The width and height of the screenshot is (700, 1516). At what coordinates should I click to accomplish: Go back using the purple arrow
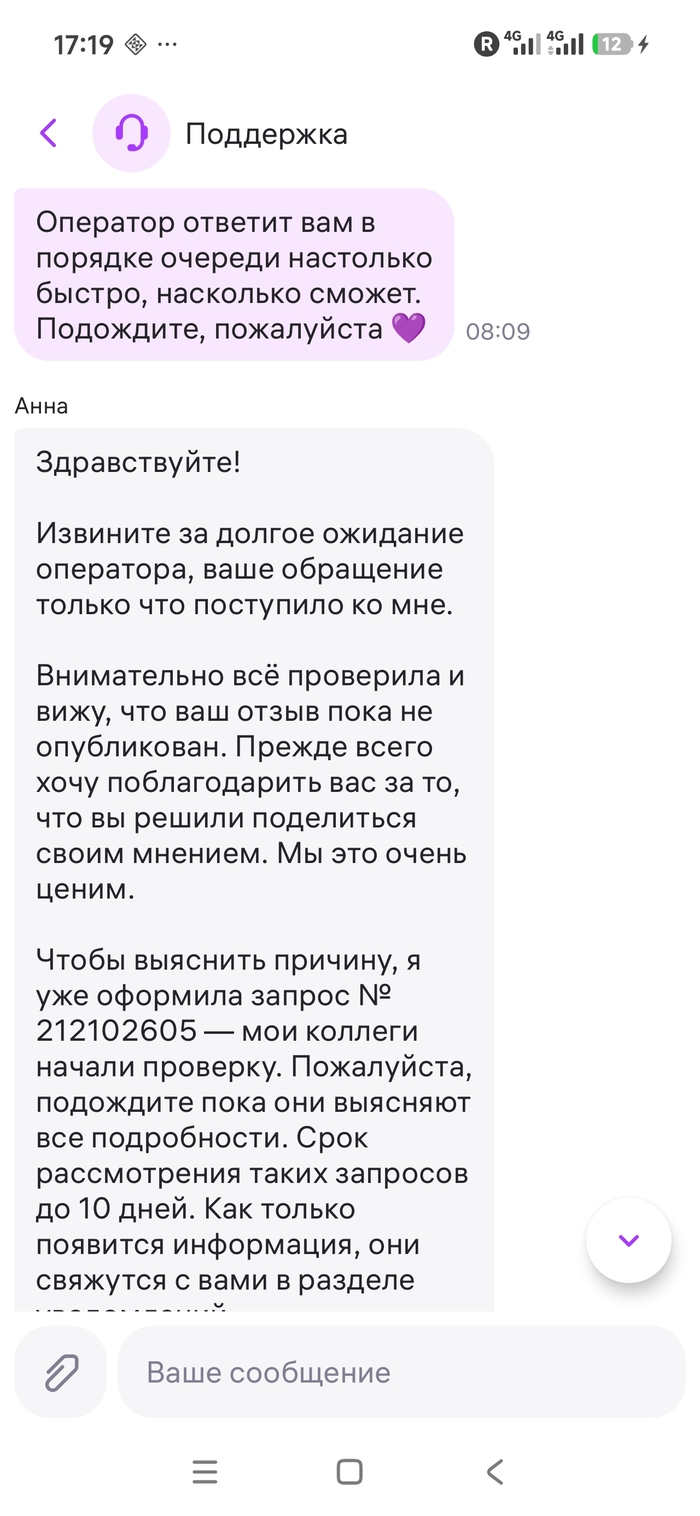(48, 133)
